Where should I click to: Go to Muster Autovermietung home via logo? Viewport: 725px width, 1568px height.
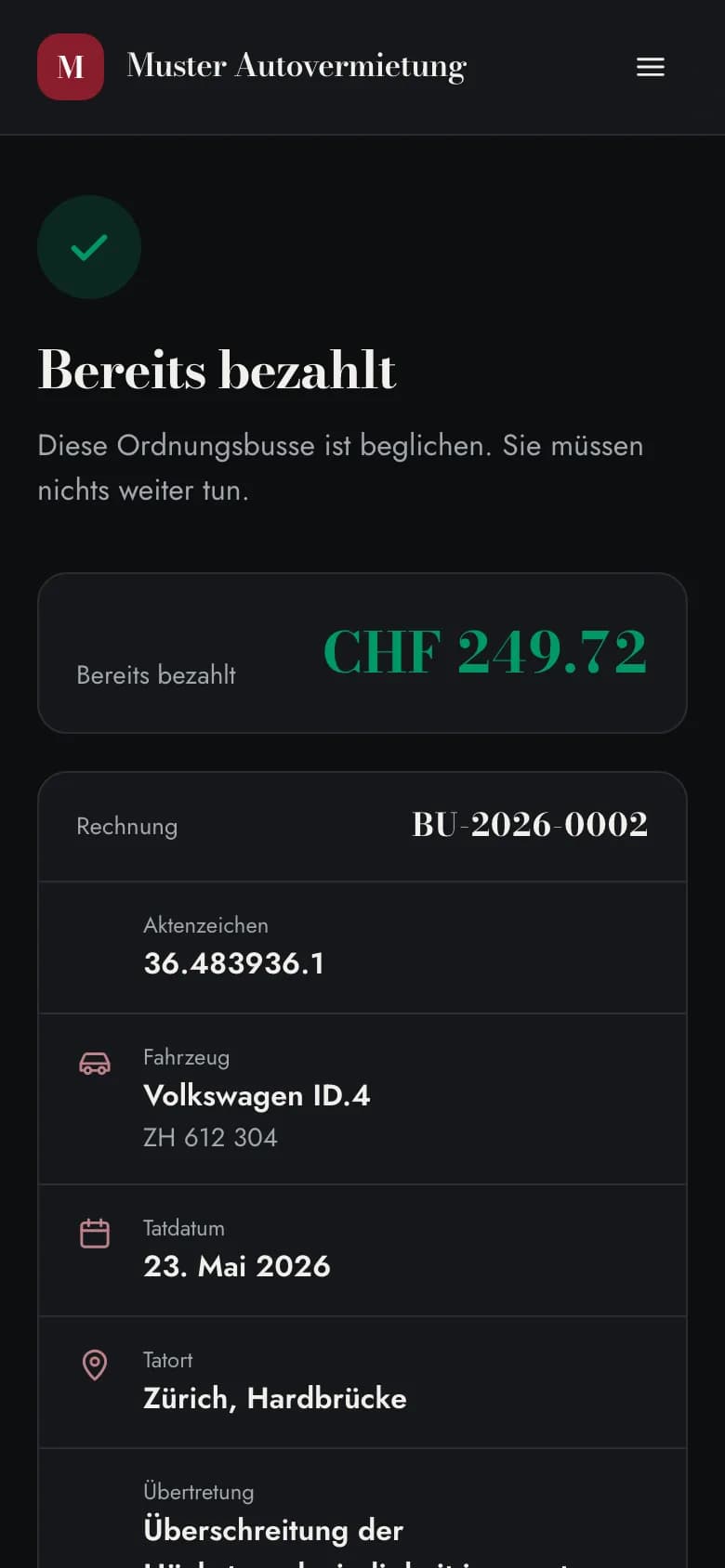(x=252, y=67)
